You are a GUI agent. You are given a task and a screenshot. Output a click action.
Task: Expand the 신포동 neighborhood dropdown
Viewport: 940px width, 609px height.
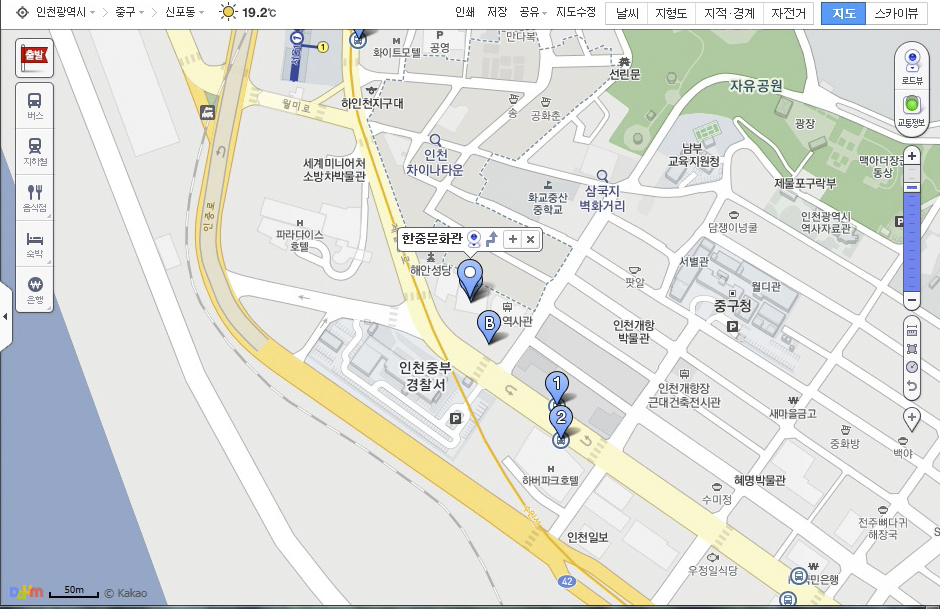pos(185,13)
